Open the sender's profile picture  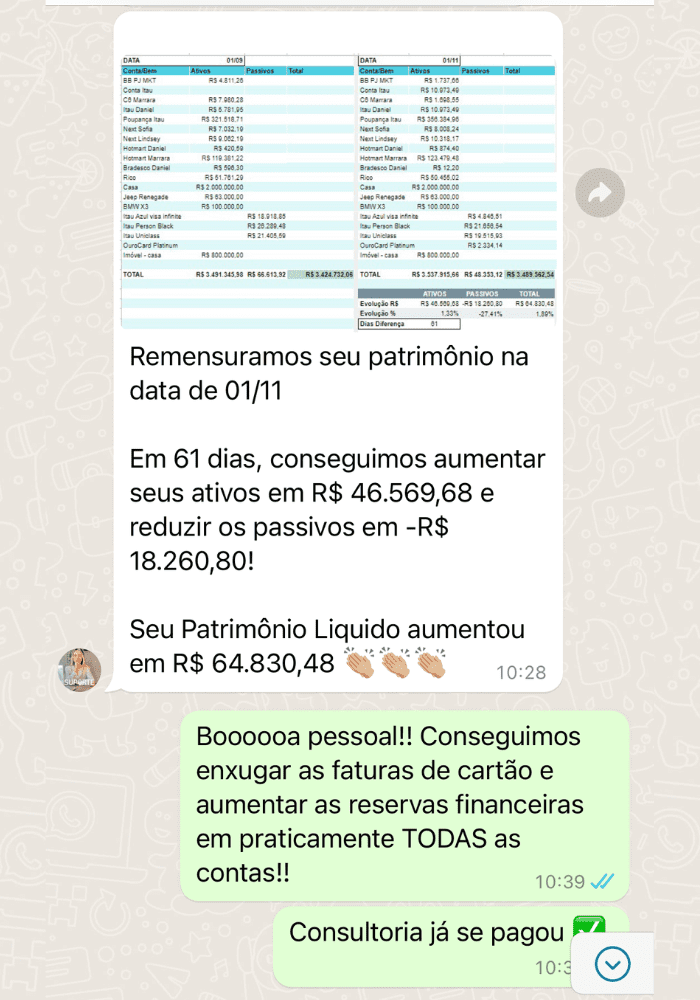(x=79, y=670)
